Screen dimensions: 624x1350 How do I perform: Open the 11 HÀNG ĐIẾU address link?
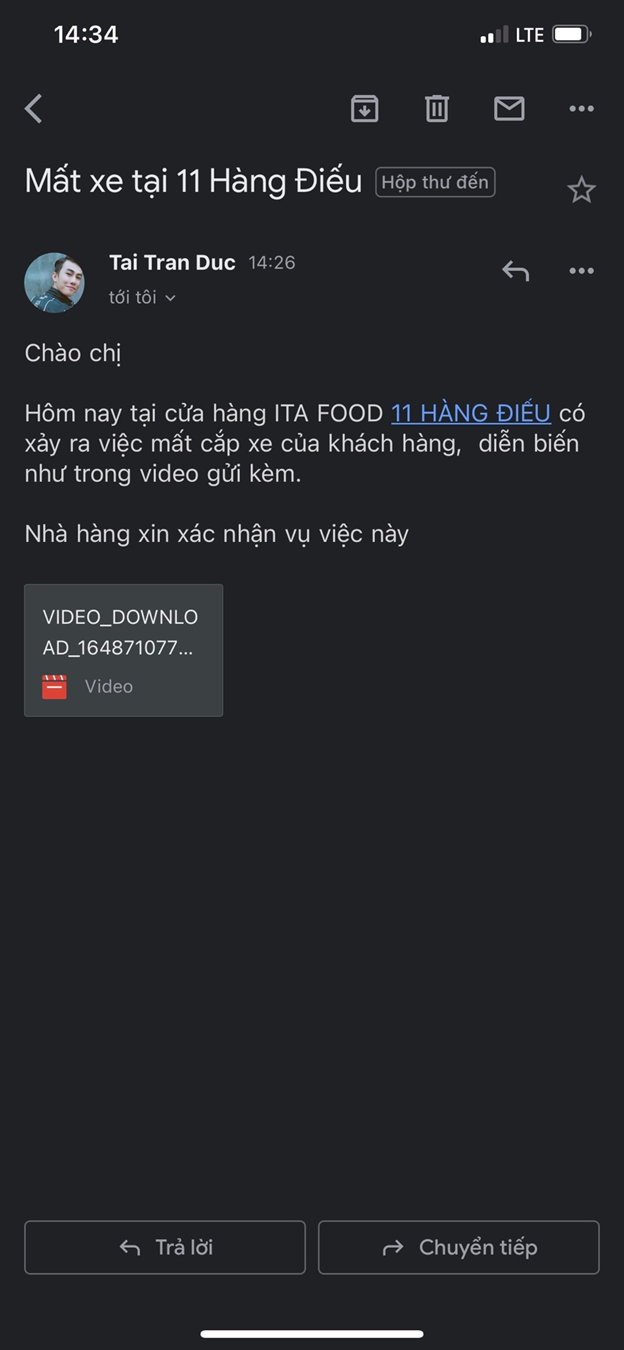[x=470, y=413]
